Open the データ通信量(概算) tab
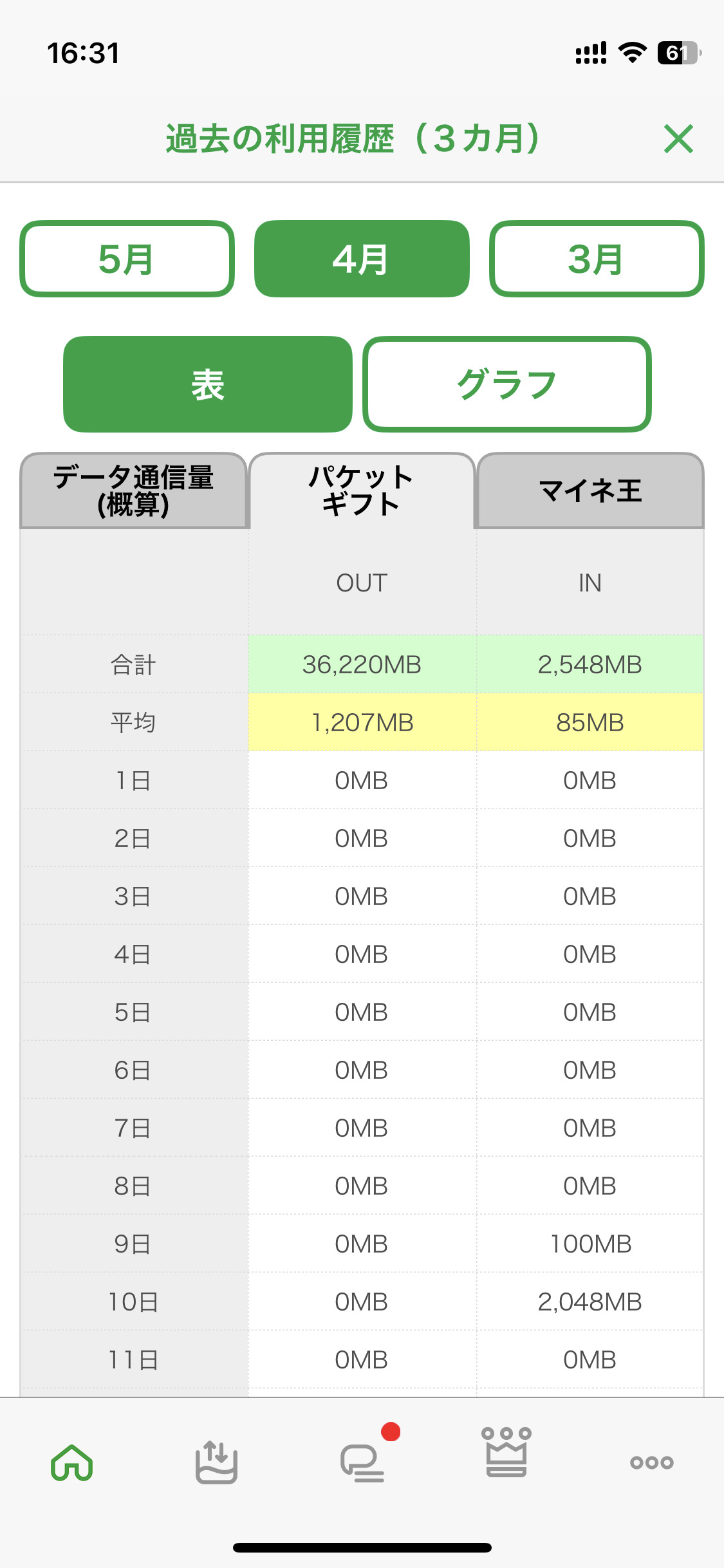Viewport: 724px width, 1568px height. point(134,490)
